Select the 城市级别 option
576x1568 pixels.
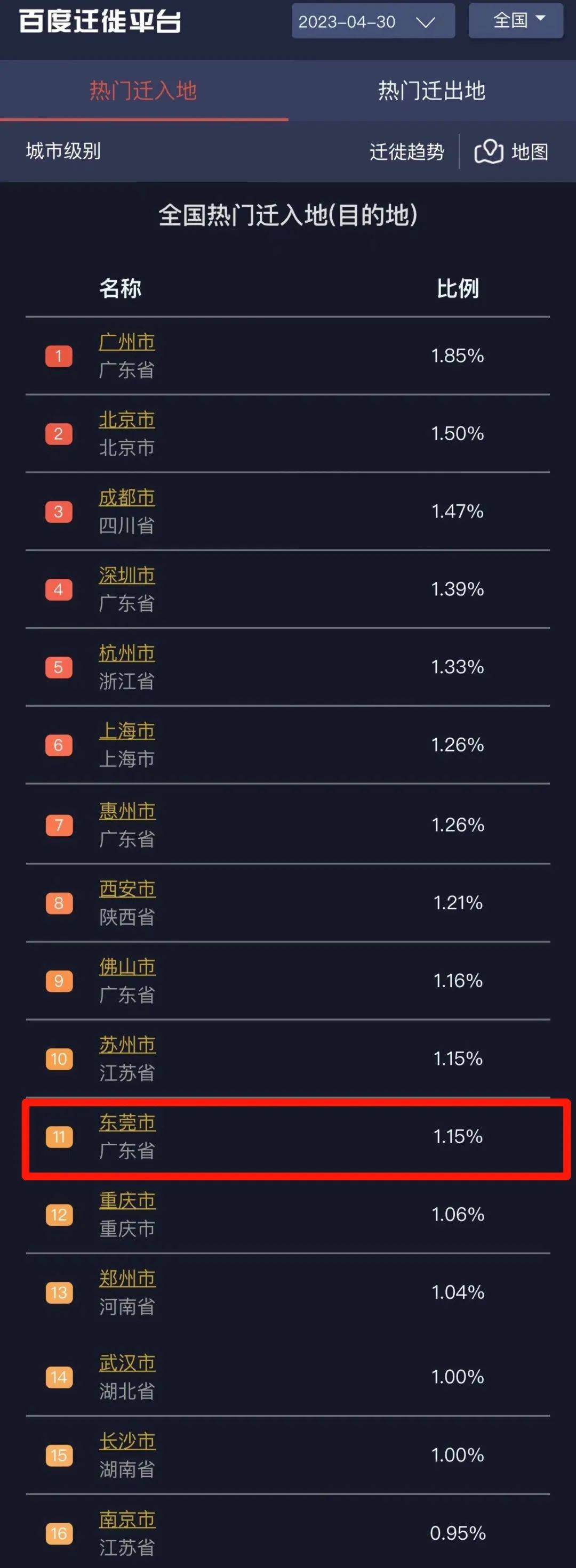[x=63, y=151]
